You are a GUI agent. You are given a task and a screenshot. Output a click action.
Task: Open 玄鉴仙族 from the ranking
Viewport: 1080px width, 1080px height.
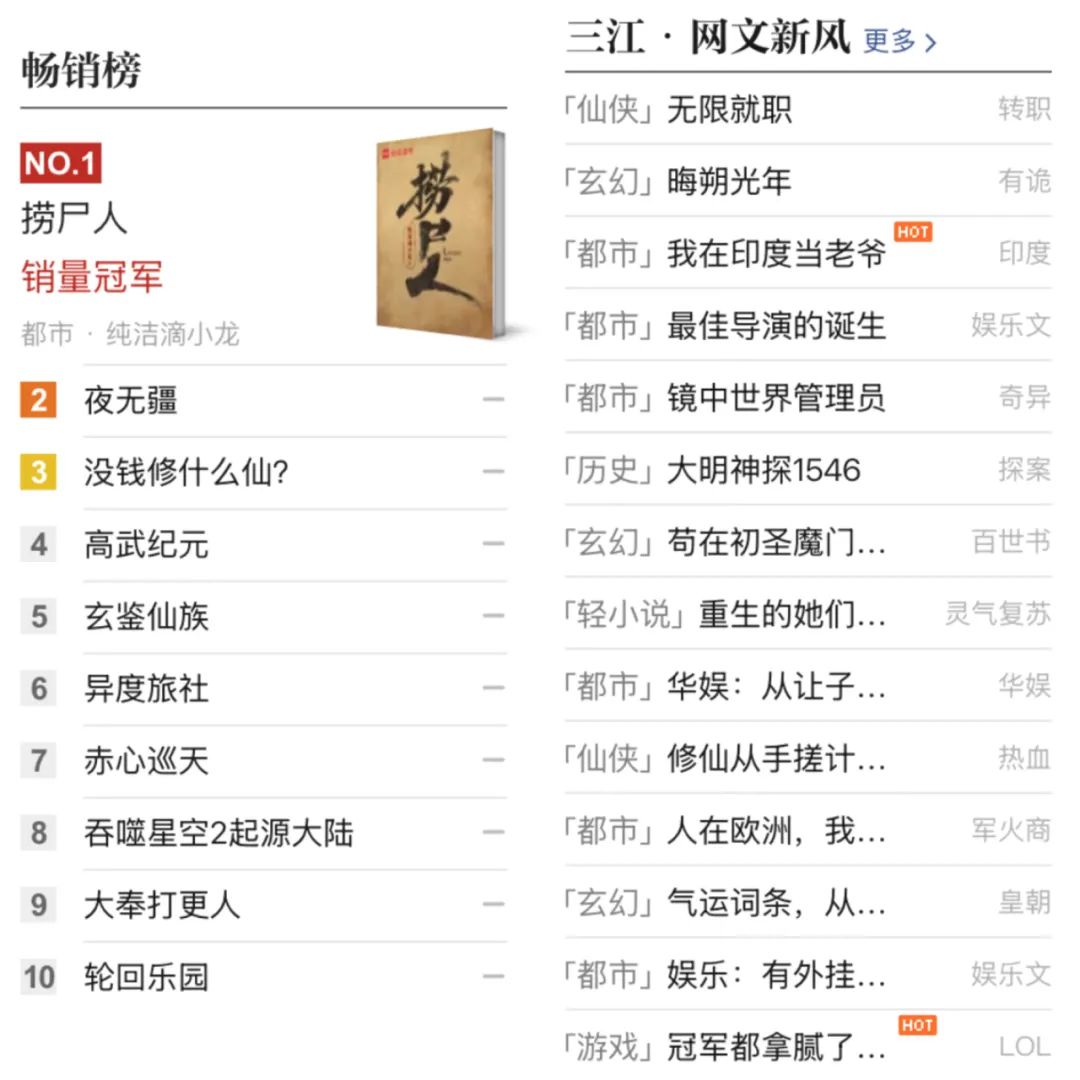click(x=146, y=617)
